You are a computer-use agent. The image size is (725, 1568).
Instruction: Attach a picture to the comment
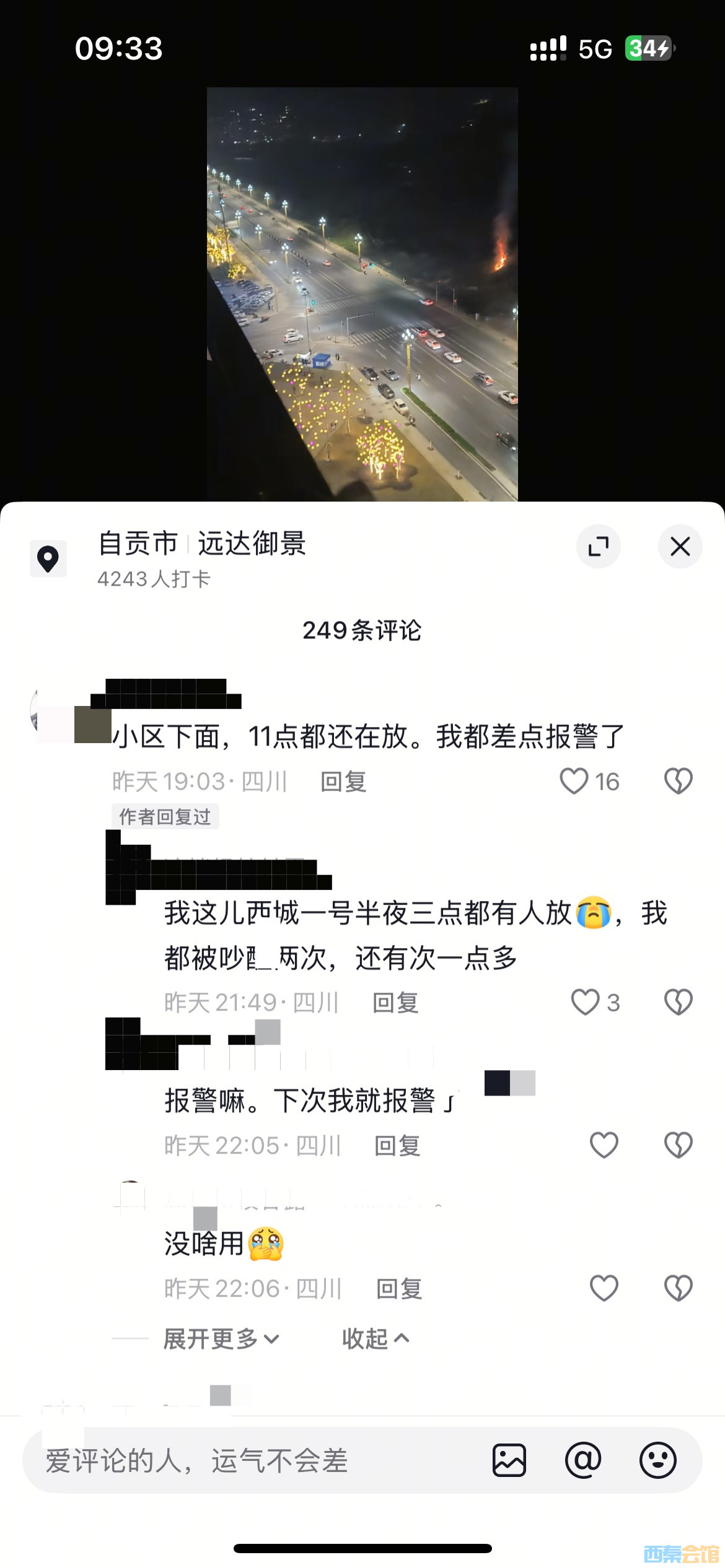click(509, 1460)
